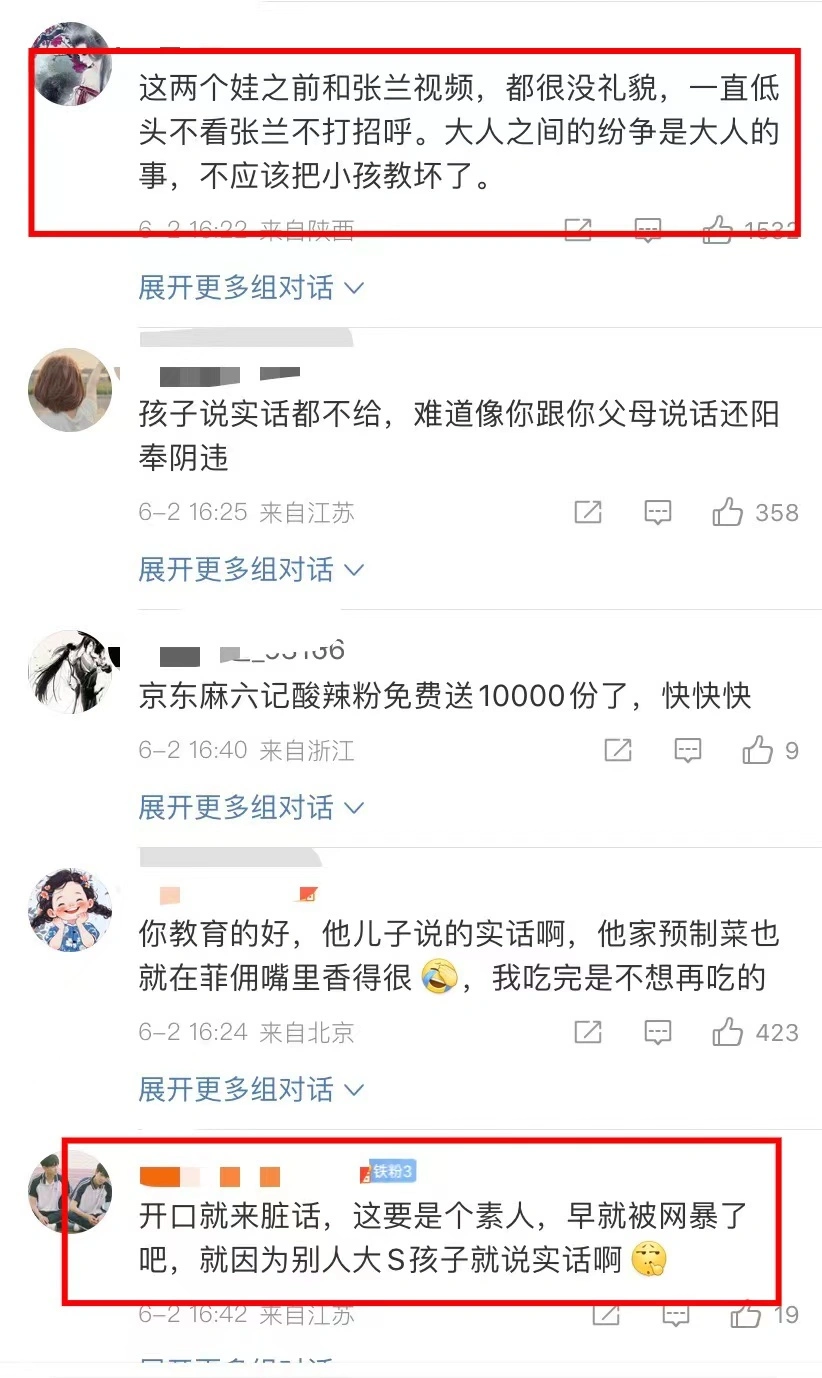Expand more replies under the 陕西 comment

click(251, 288)
